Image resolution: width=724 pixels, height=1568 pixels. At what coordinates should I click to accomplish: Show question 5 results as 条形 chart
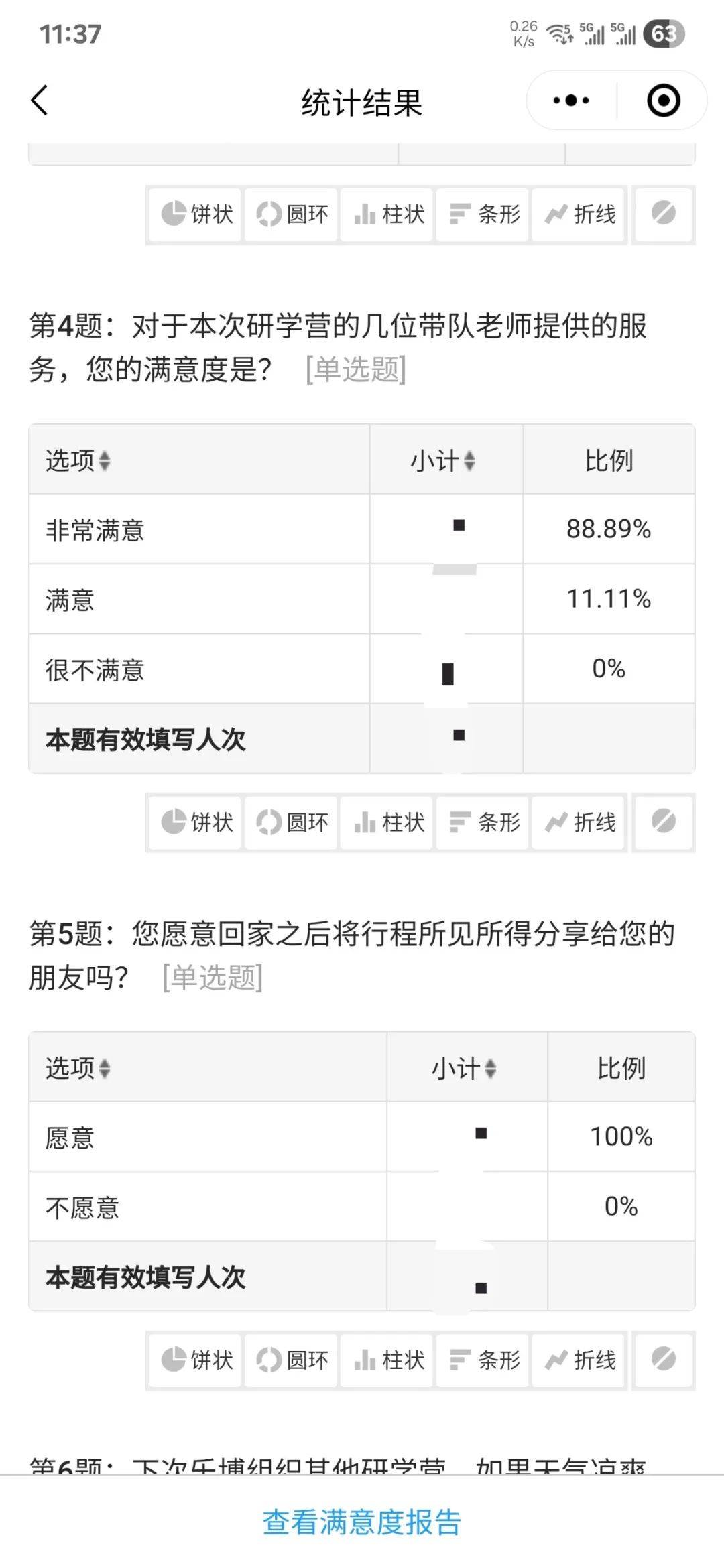click(x=483, y=1360)
